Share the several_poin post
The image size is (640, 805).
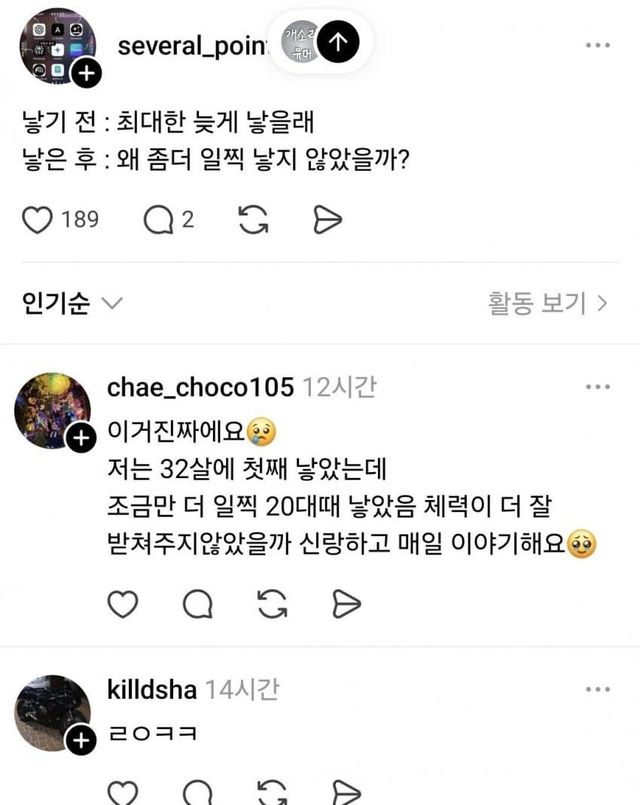click(327, 219)
